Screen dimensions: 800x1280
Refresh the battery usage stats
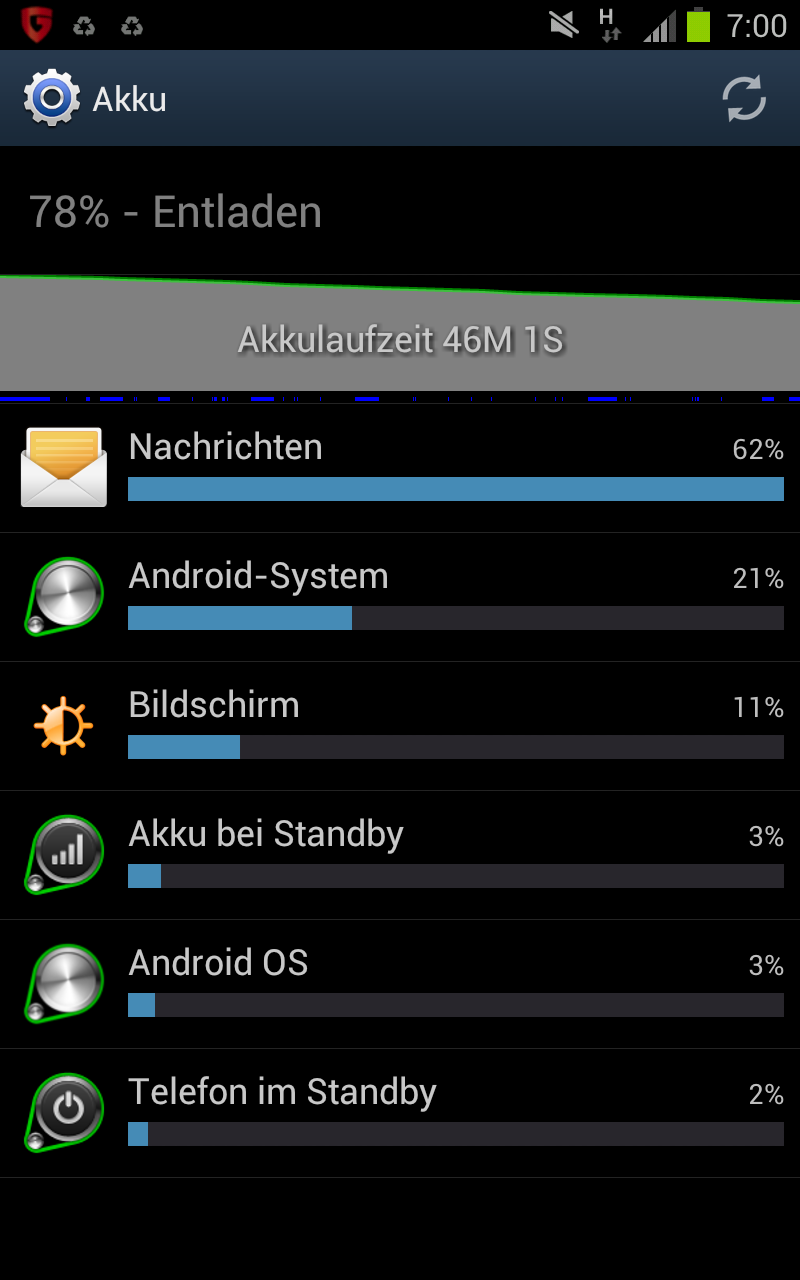coord(744,99)
